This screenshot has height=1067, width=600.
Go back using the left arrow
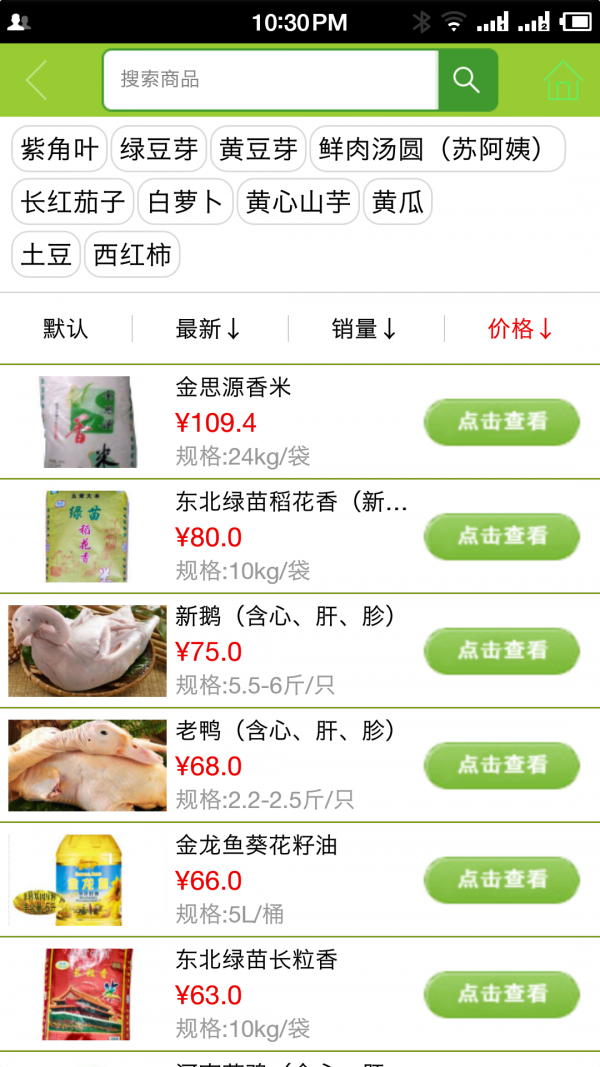pyautogui.click(x=37, y=81)
